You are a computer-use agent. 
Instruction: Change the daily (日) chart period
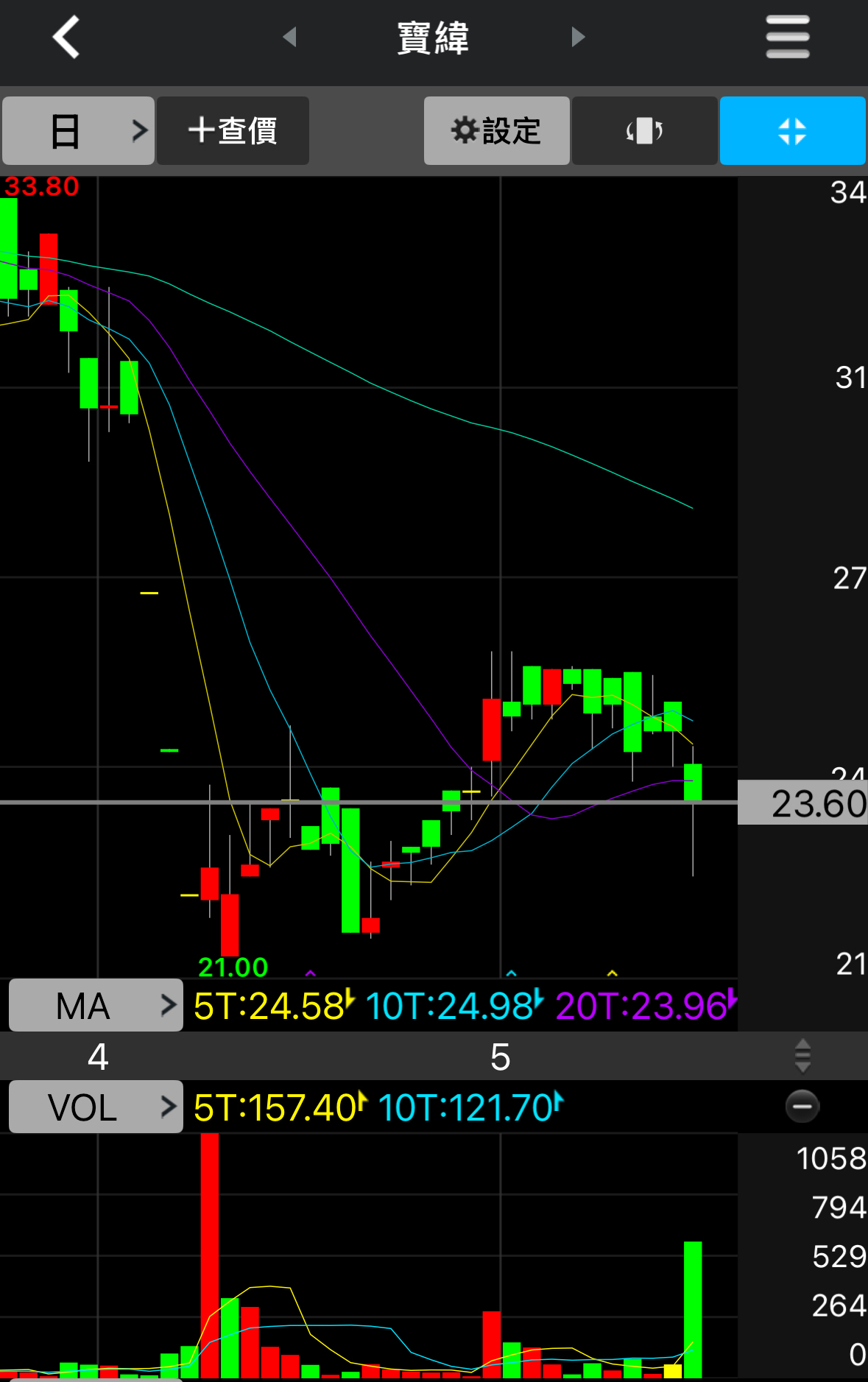pyautogui.click(x=78, y=131)
